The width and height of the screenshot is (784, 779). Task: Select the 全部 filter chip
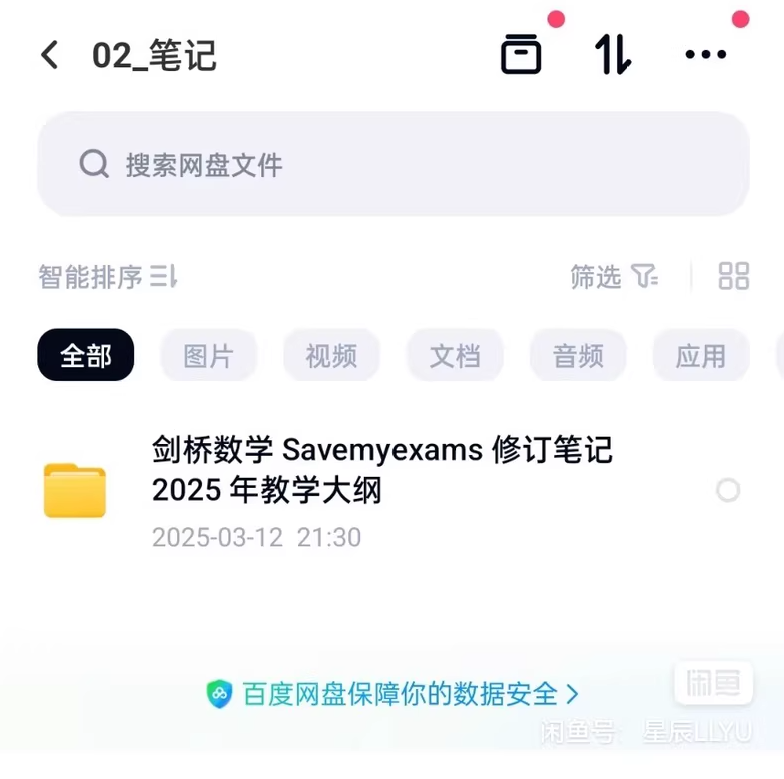coord(86,355)
